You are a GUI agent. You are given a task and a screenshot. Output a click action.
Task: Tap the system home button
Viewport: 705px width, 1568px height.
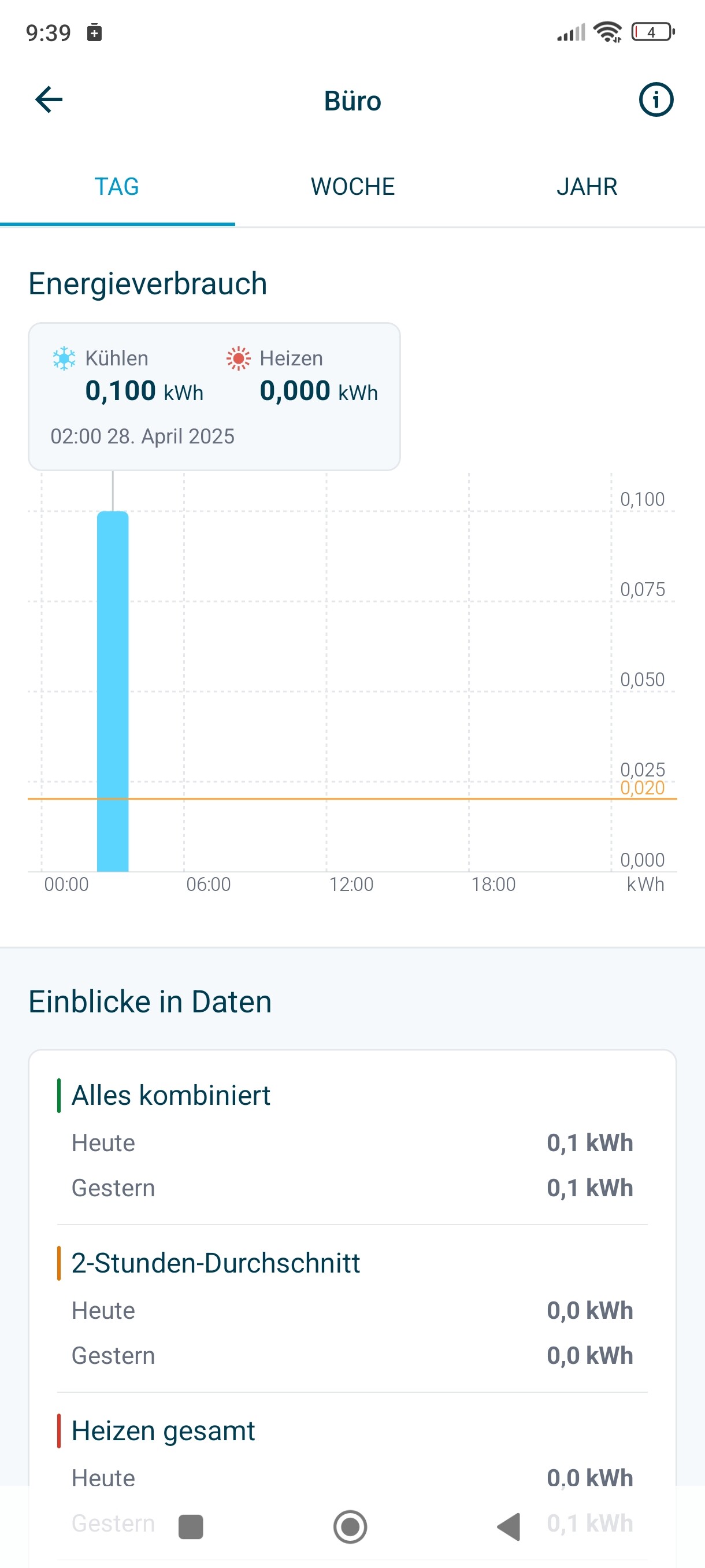coord(350,1526)
